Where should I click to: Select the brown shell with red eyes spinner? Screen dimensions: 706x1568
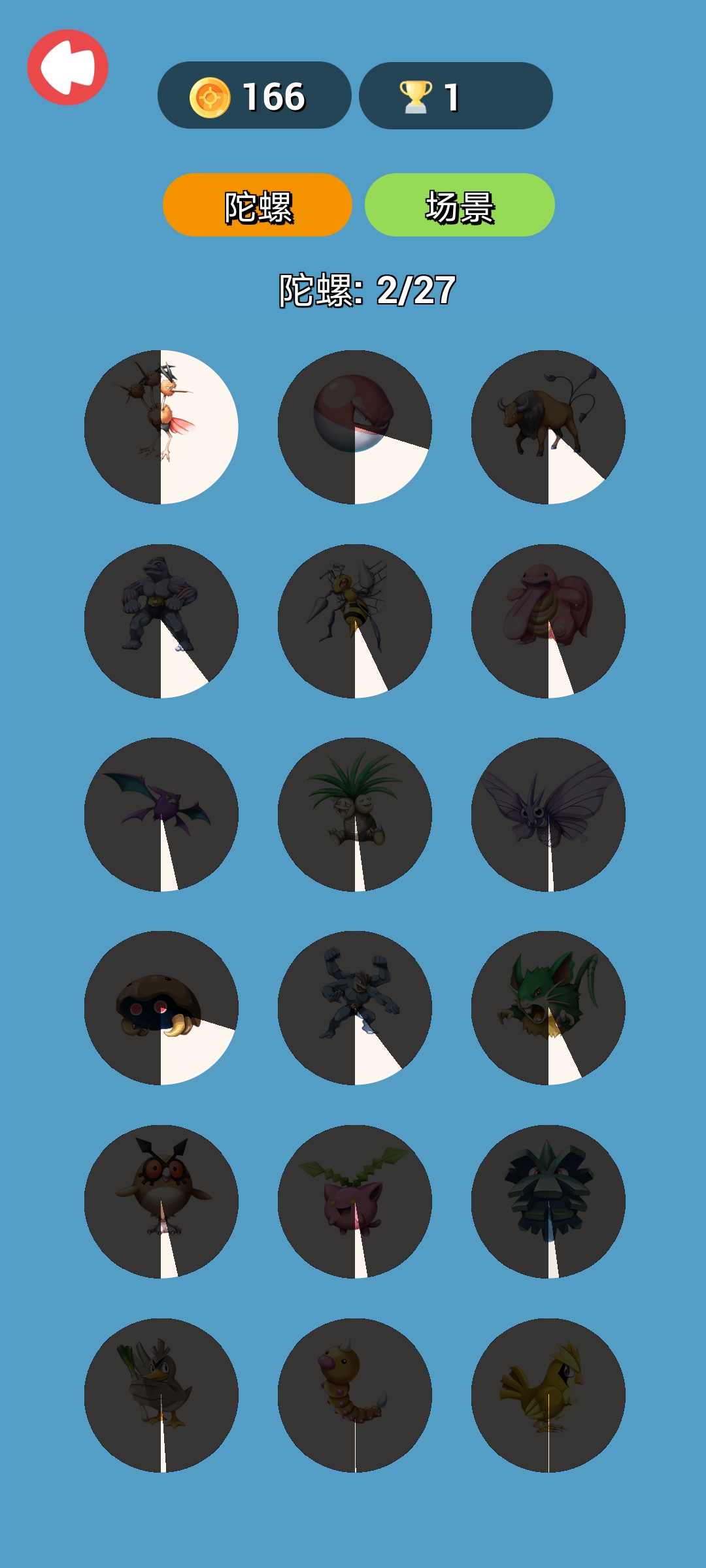(x=161, y=1007)
